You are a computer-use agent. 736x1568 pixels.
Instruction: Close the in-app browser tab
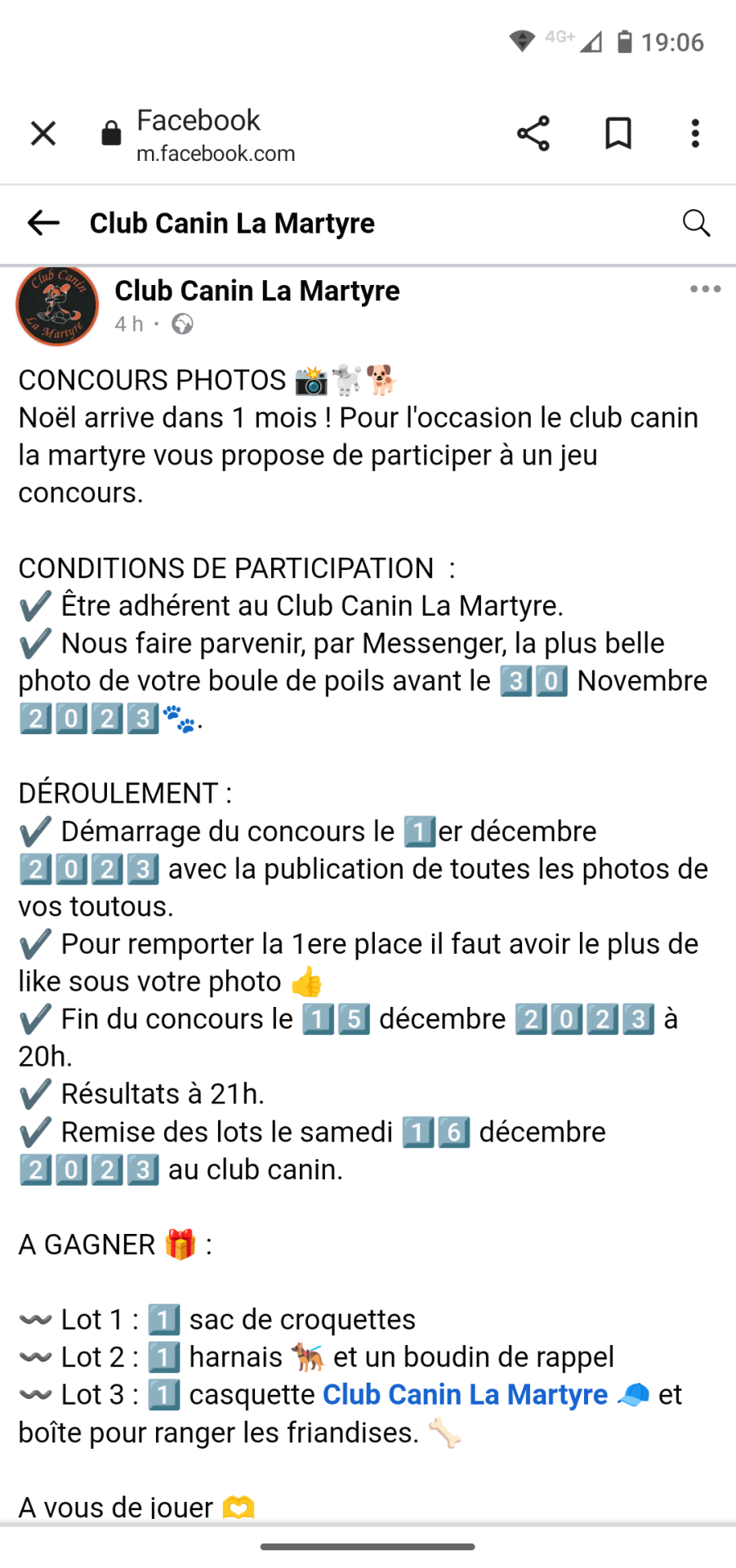pyautogui.click(x=43, y=133)
